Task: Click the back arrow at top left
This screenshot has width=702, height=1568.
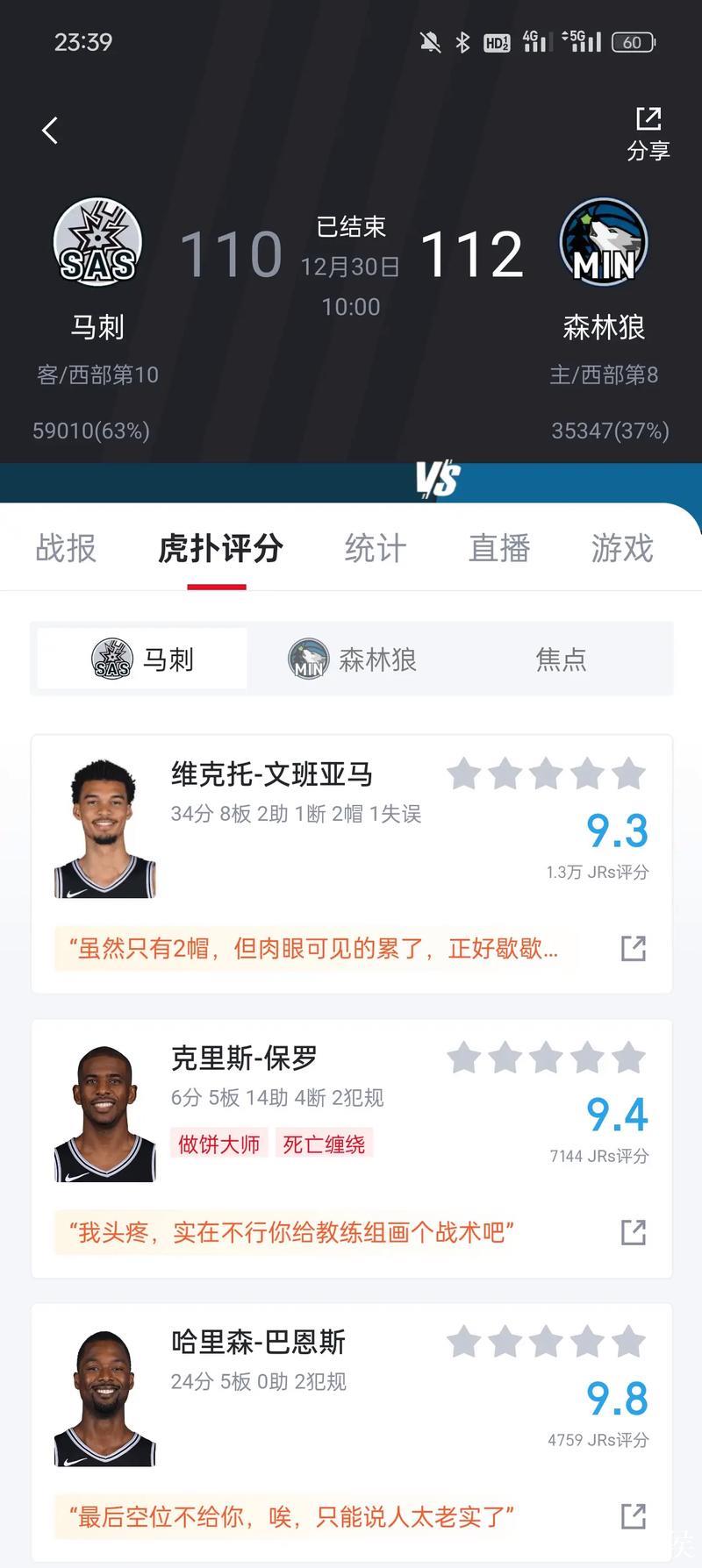Action: [x=49, y=129]
